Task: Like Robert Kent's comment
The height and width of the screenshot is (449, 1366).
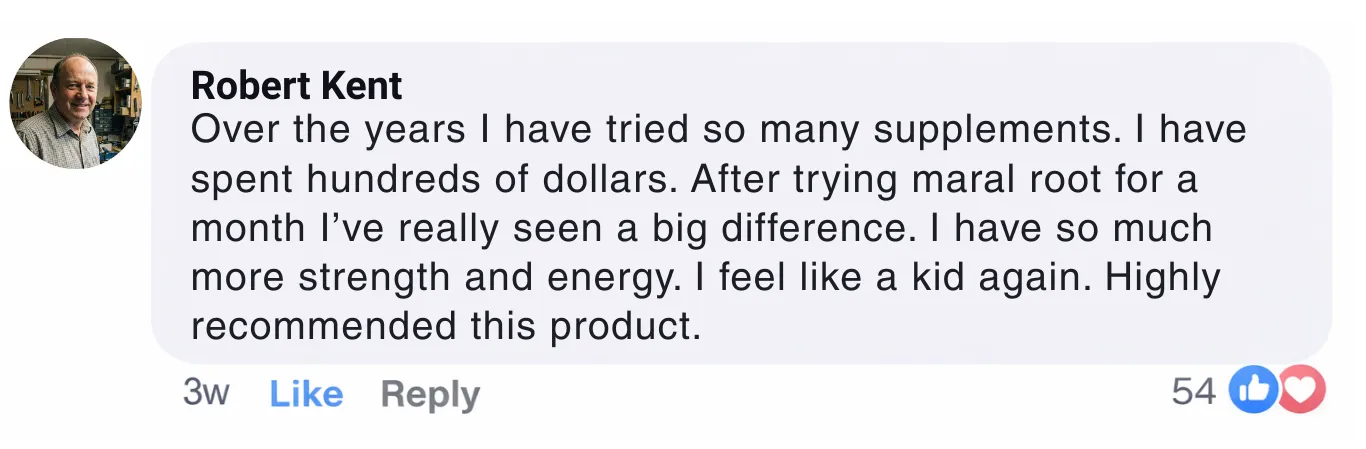Action: [306, 394]
